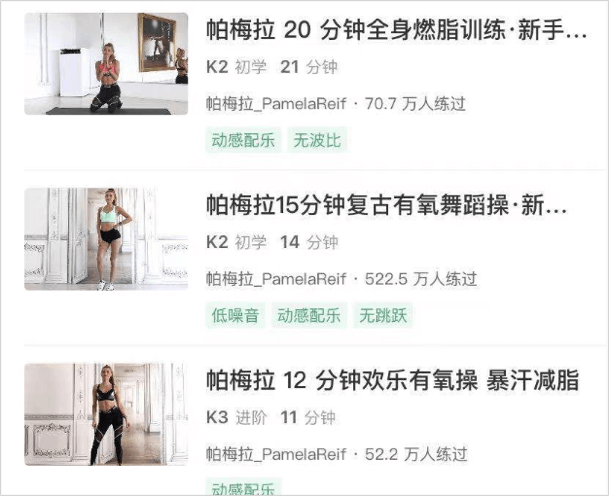Open 帕梅拉15分钟复古有氧舞蹈操 course
609x496 pixels.
[x=386, y=207]
